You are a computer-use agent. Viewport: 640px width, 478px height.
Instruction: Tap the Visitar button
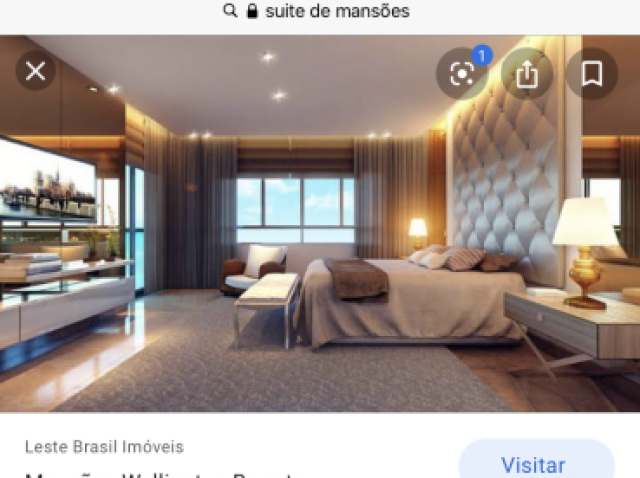click(534, 464)
